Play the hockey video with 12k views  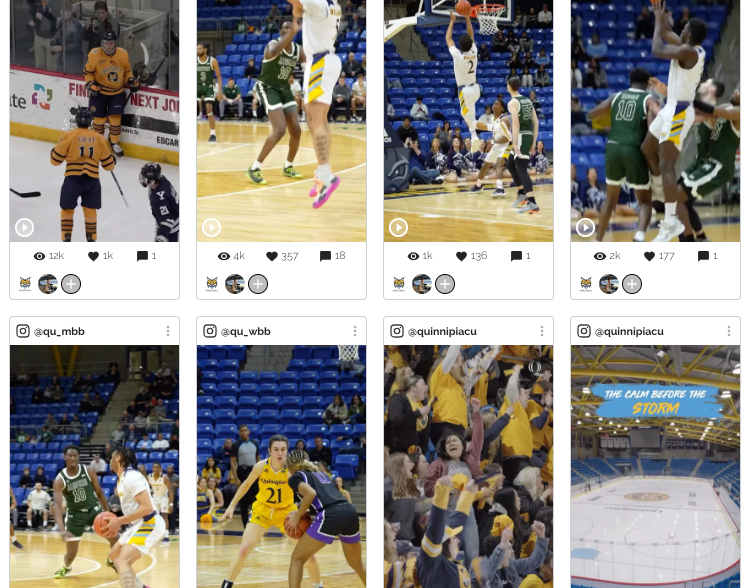click(25, 228)
